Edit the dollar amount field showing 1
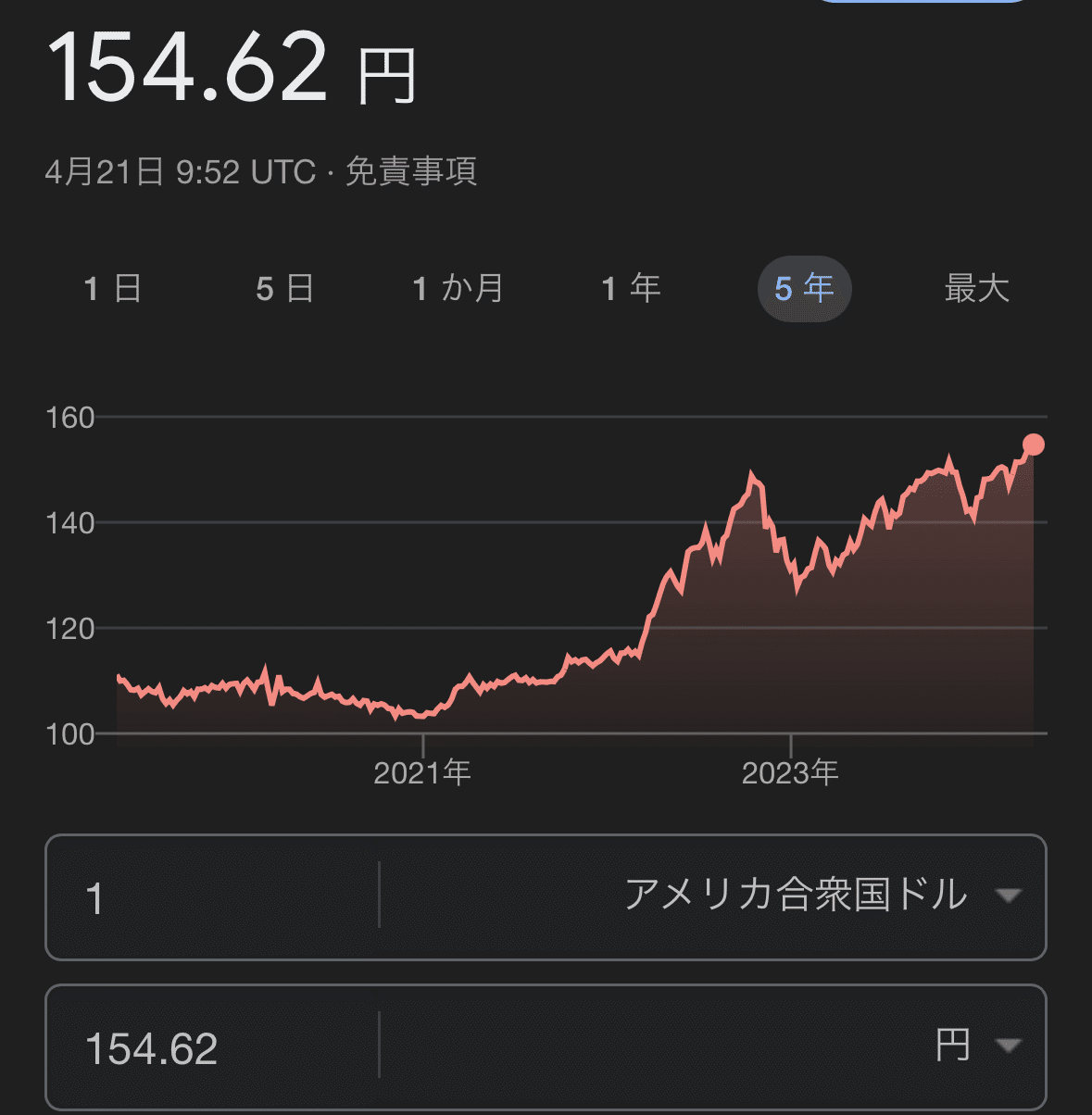This screenshot has width=1092, height=1115. pyautogui.click(x=213, y=897)
